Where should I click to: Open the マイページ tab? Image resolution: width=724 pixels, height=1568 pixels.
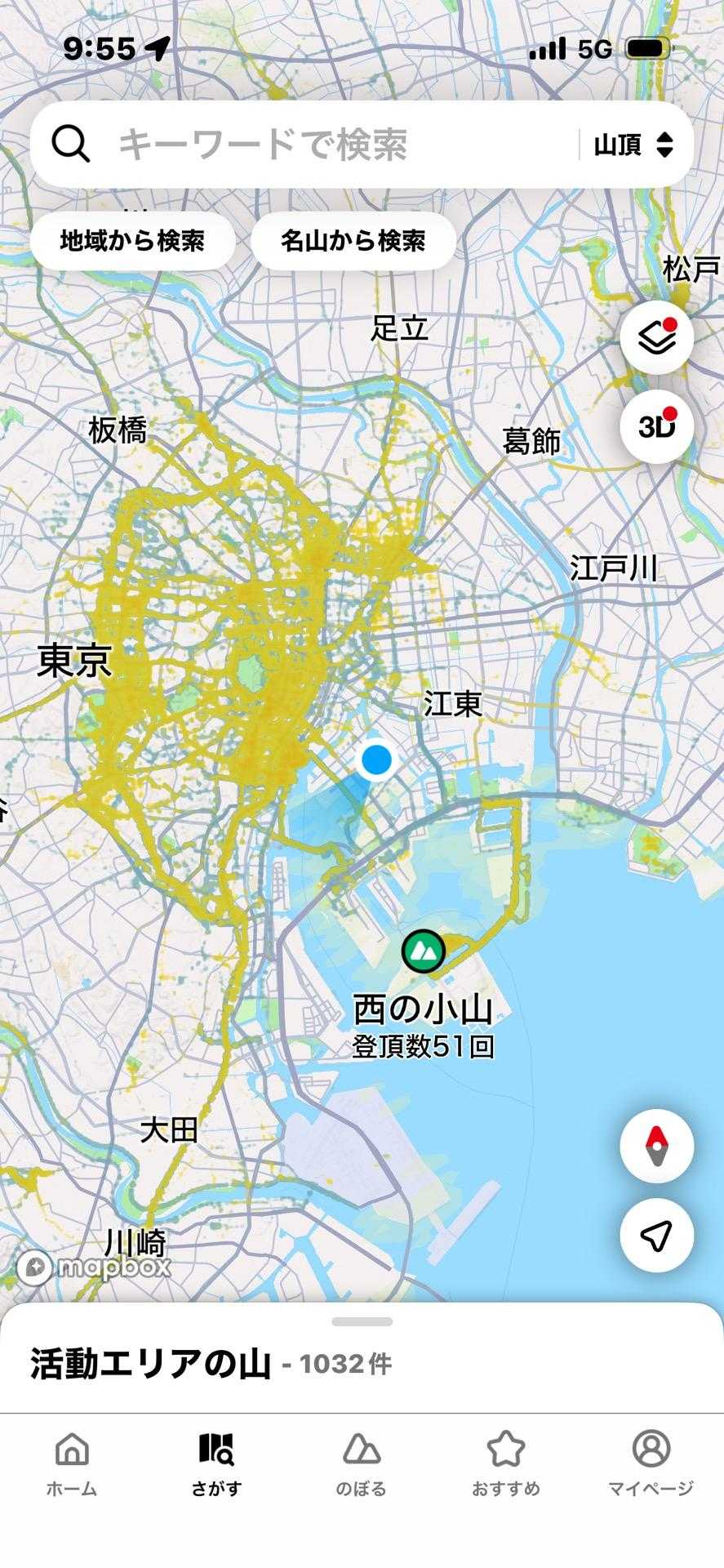(x=651, y=1465)
